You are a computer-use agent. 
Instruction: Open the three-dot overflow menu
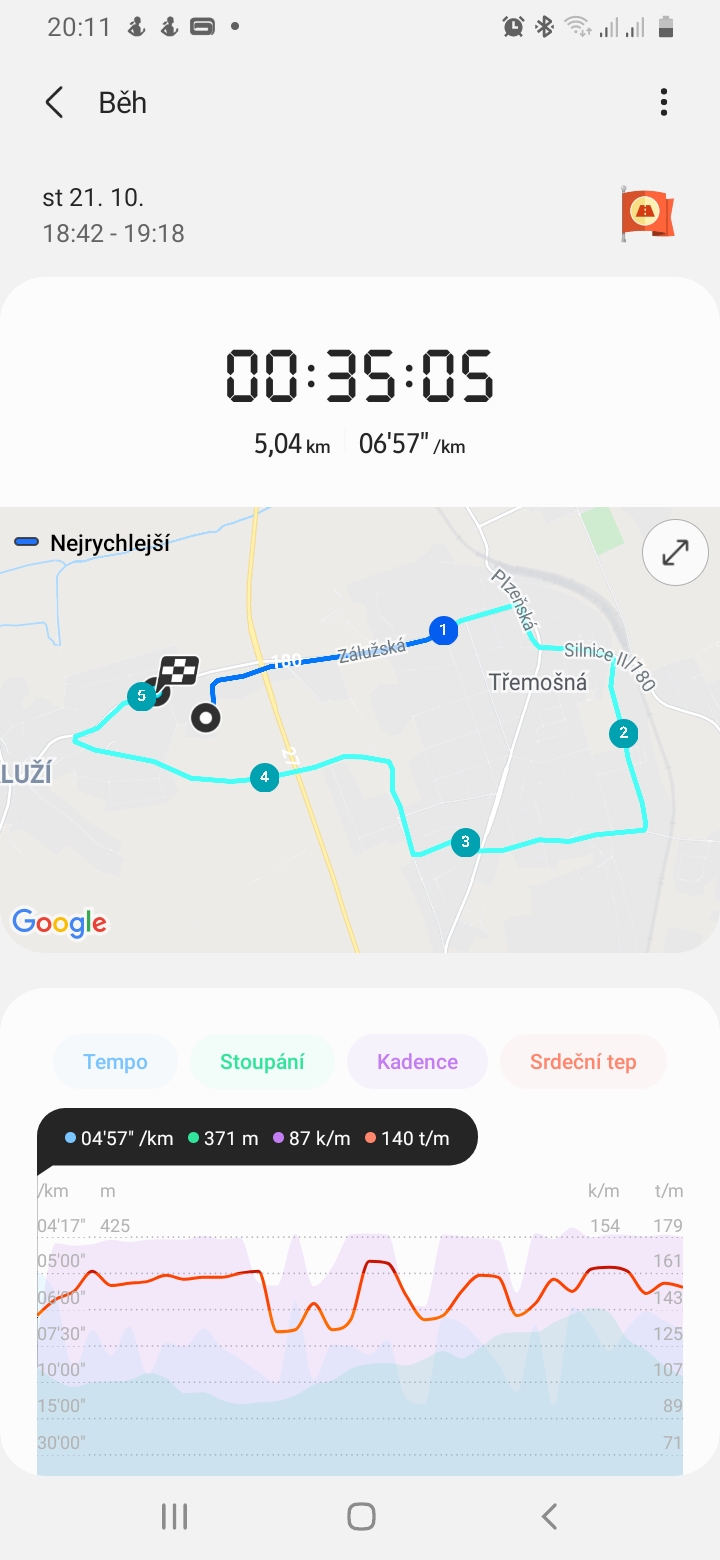point(664,102)
